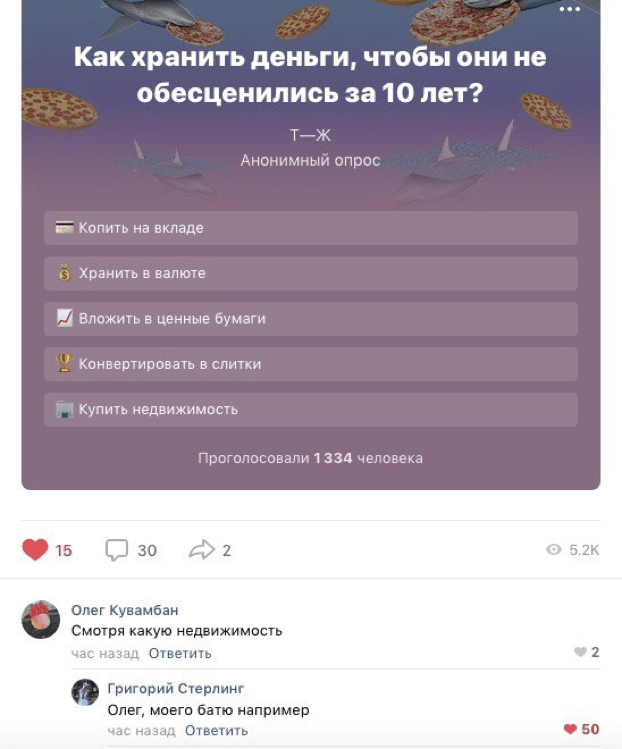Reply to Григорий Стерлинг's comment
Screen dimensions: 622x749
(x=216, y=731)
